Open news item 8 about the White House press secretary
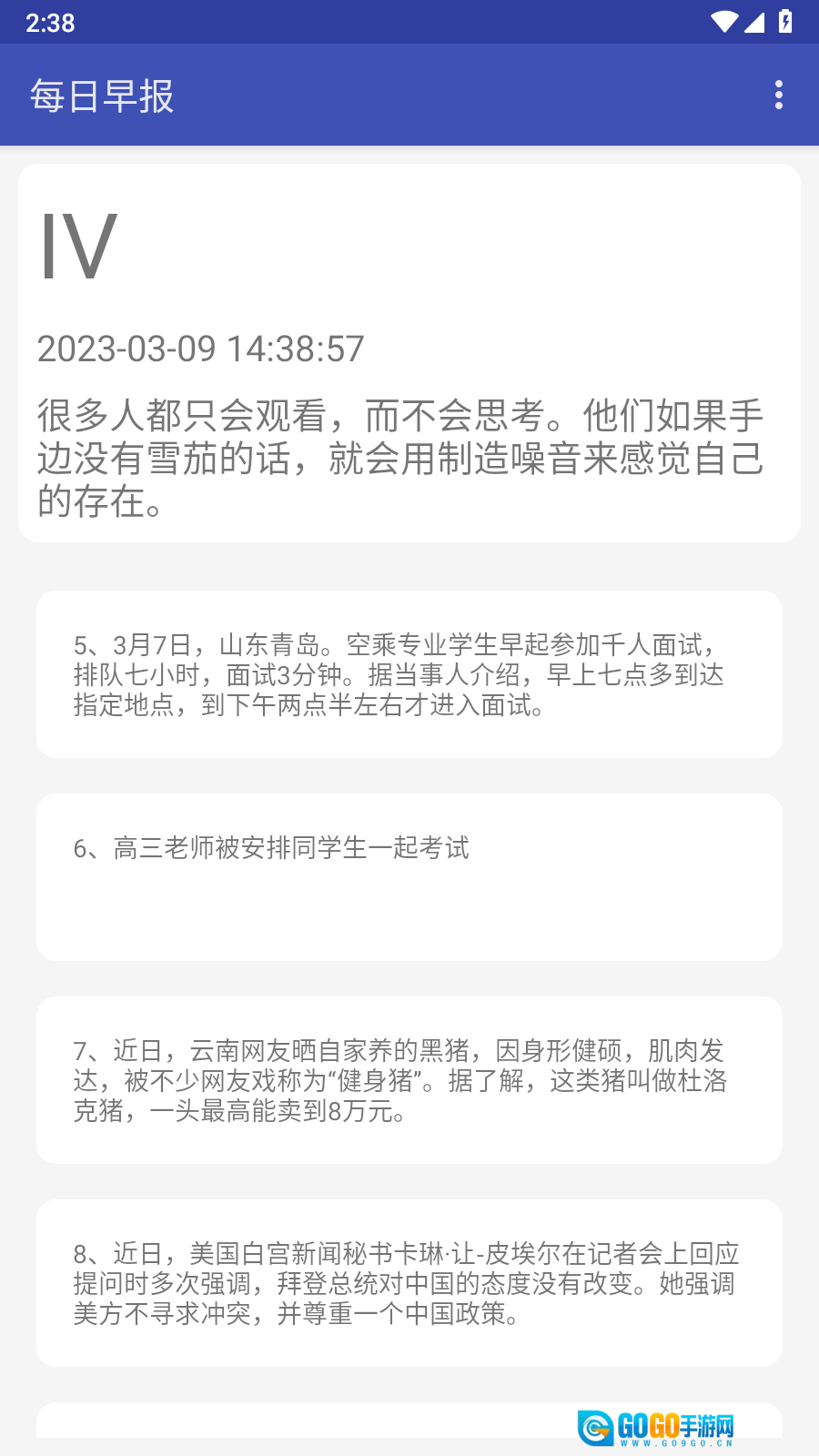 (x=409, y=1283)
